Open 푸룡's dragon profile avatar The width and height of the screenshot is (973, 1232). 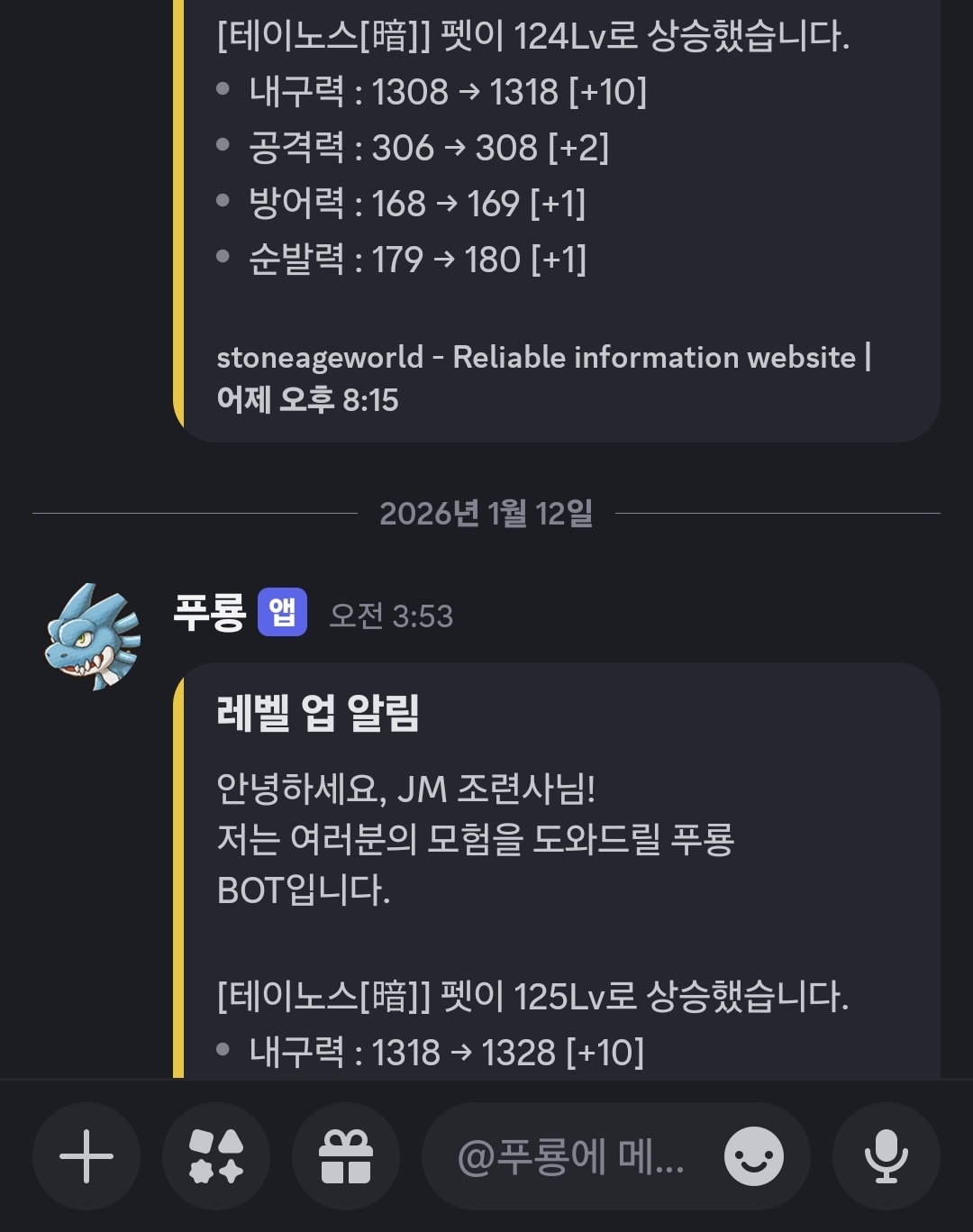pos(93,635)
